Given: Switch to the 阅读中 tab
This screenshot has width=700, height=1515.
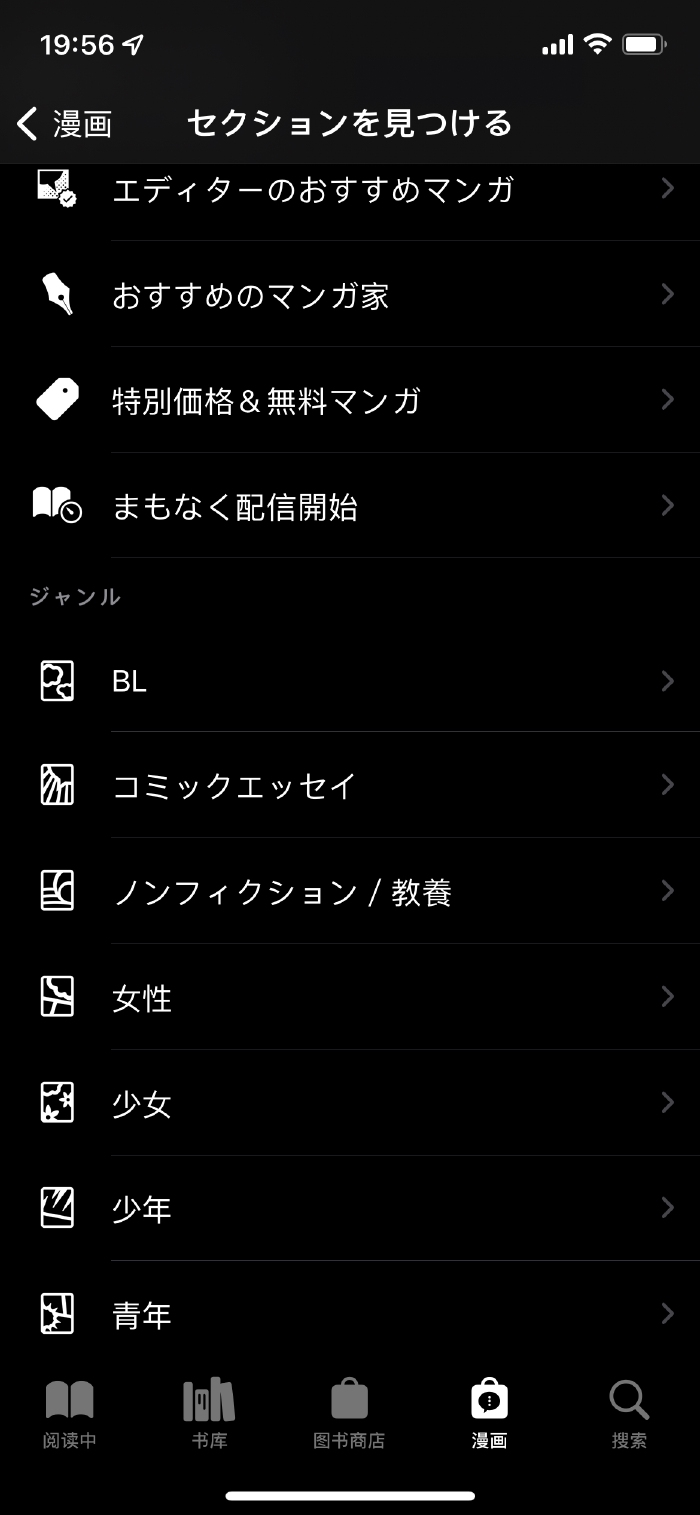Looking at the screenshot, I should pos(70,1413).
